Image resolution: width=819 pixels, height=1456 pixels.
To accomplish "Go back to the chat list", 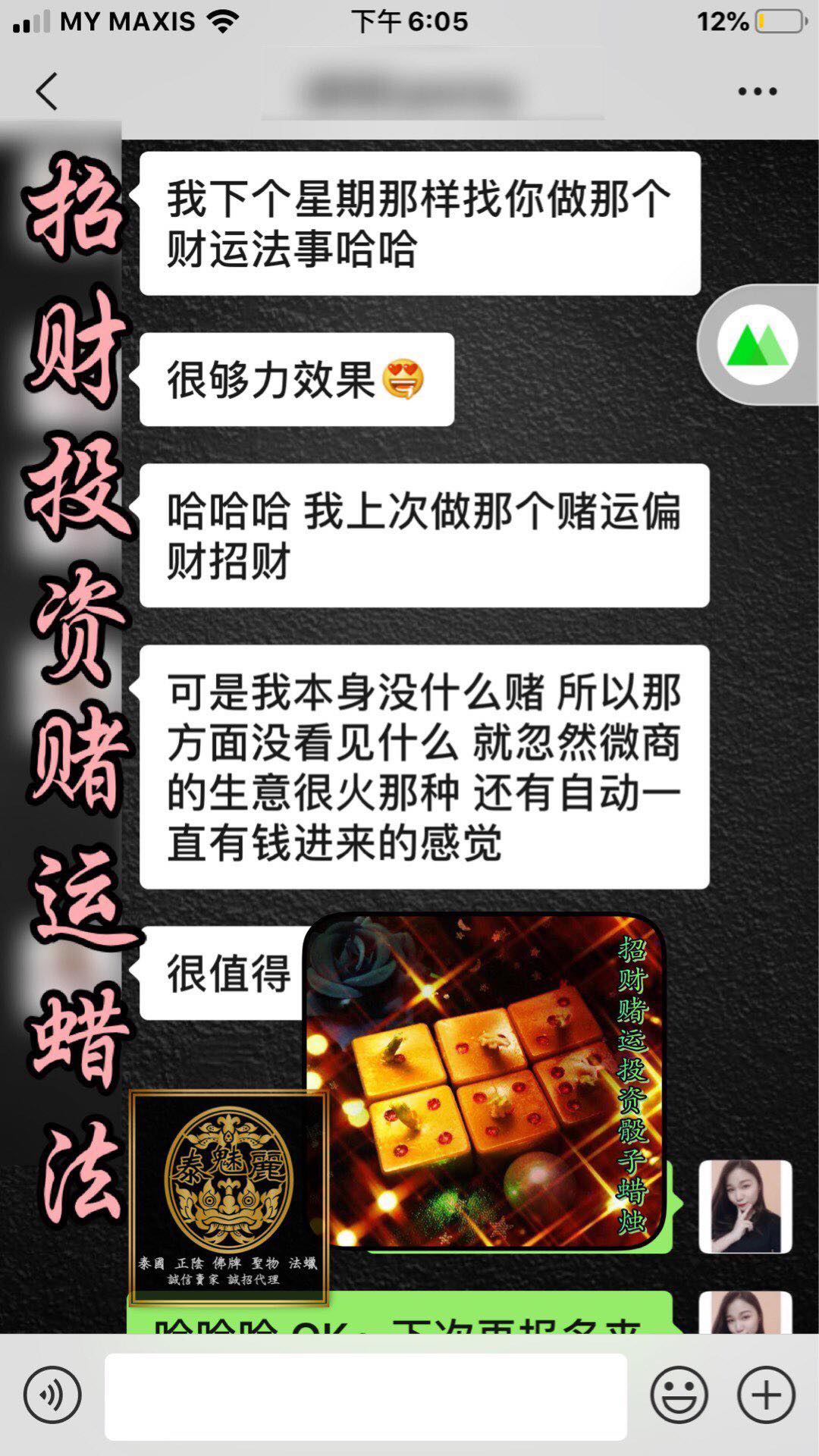I will [x=47, y=91].
